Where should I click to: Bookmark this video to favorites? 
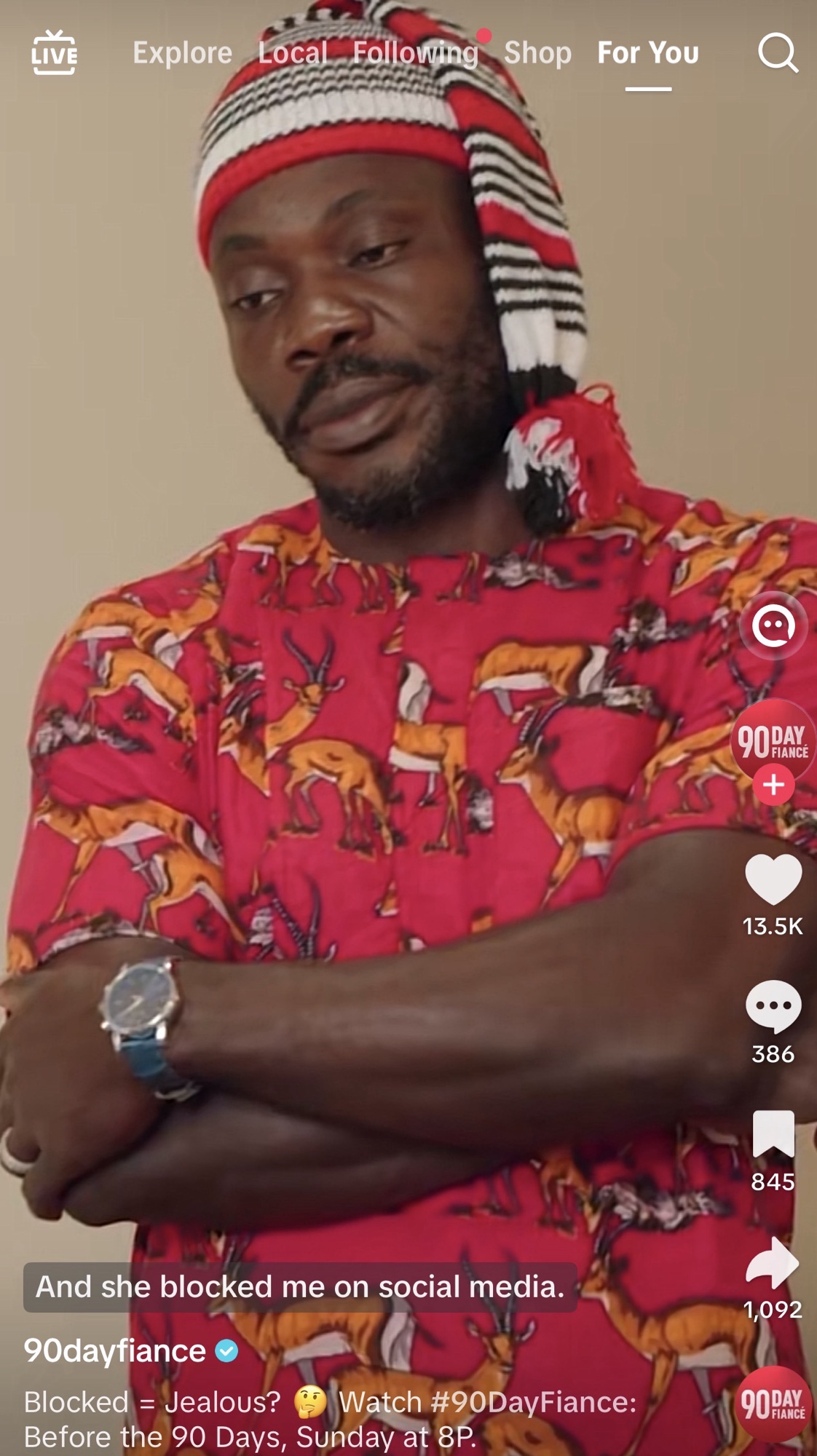pos(773,1133)
